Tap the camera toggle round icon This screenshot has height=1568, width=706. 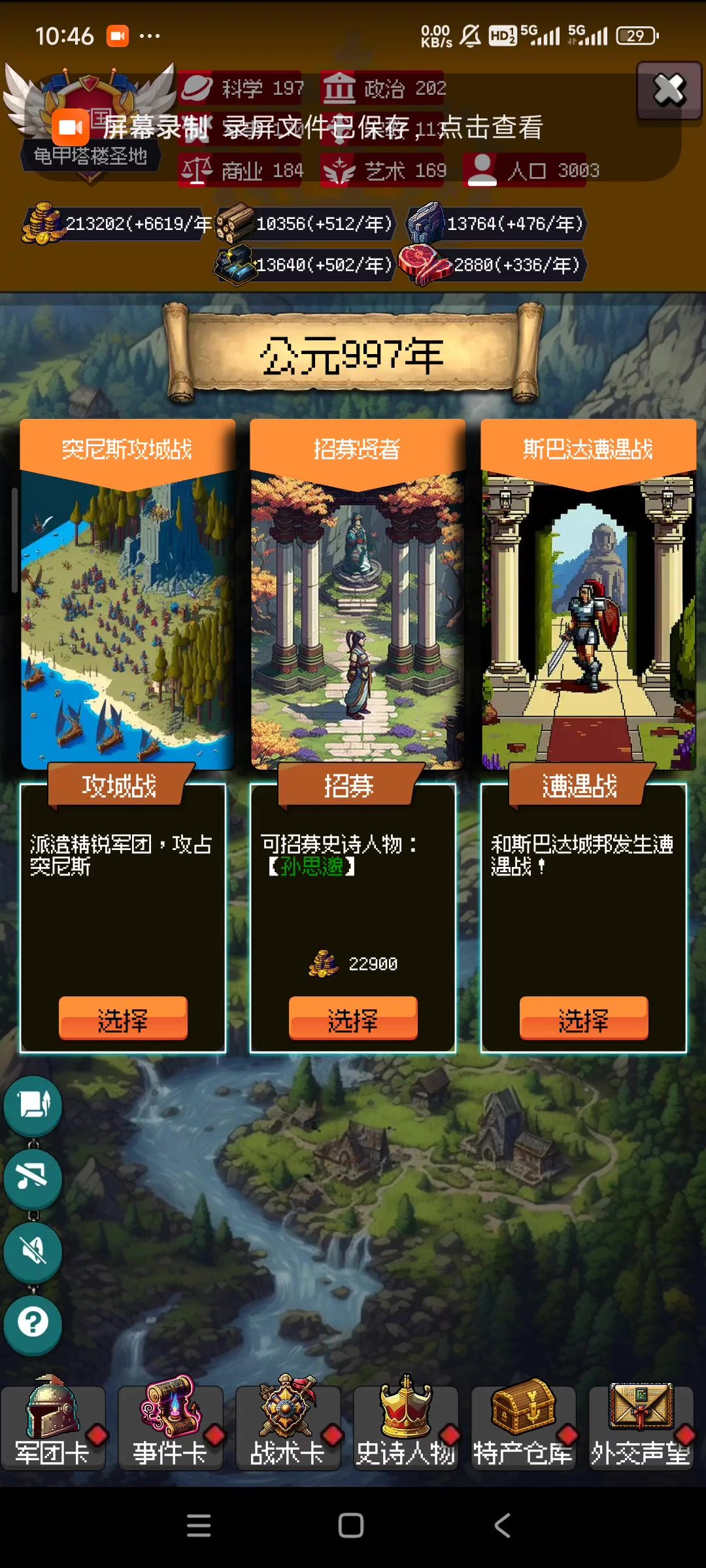click(33, 1105)
